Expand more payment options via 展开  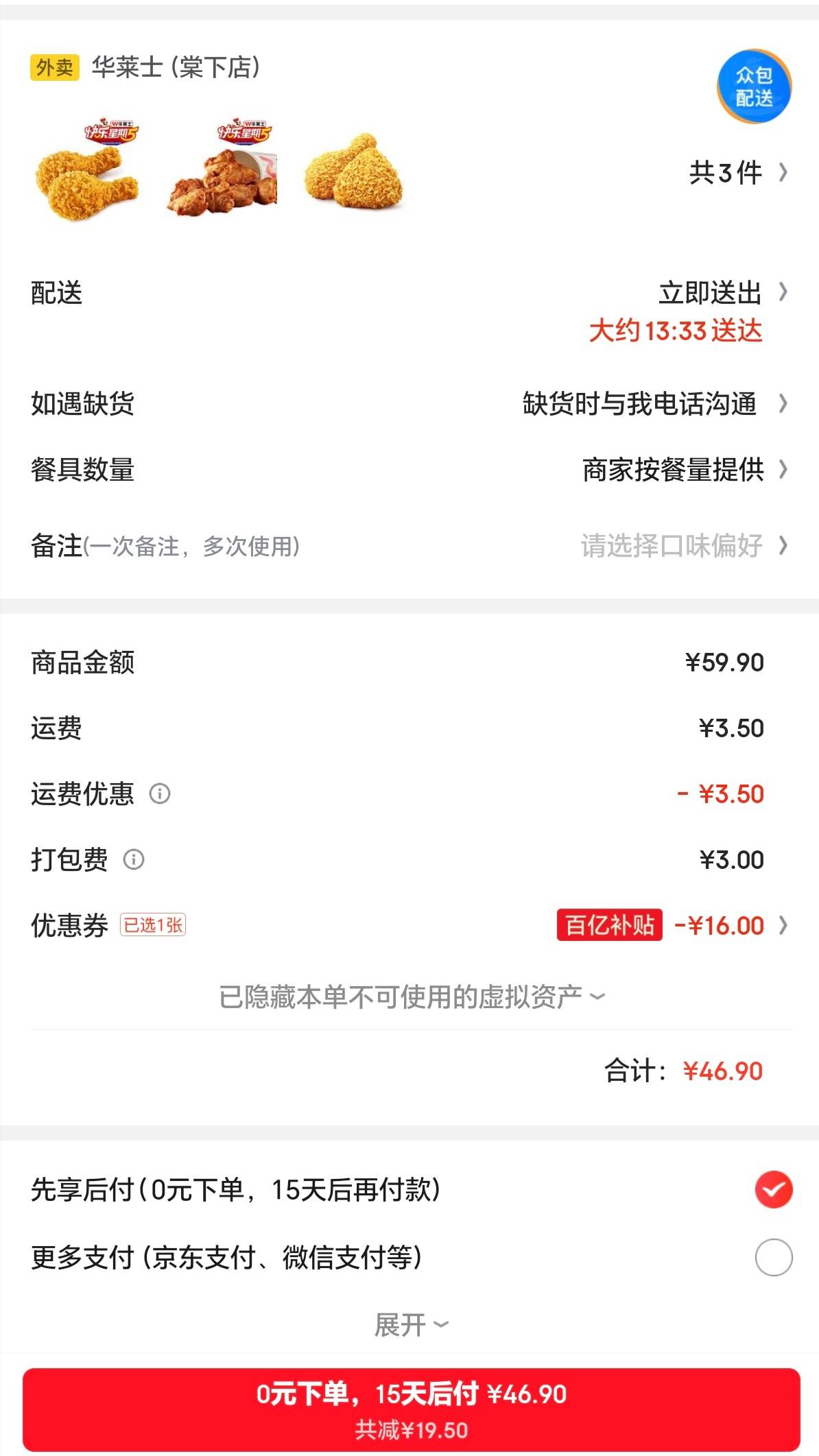click(x=412, y=1324)
